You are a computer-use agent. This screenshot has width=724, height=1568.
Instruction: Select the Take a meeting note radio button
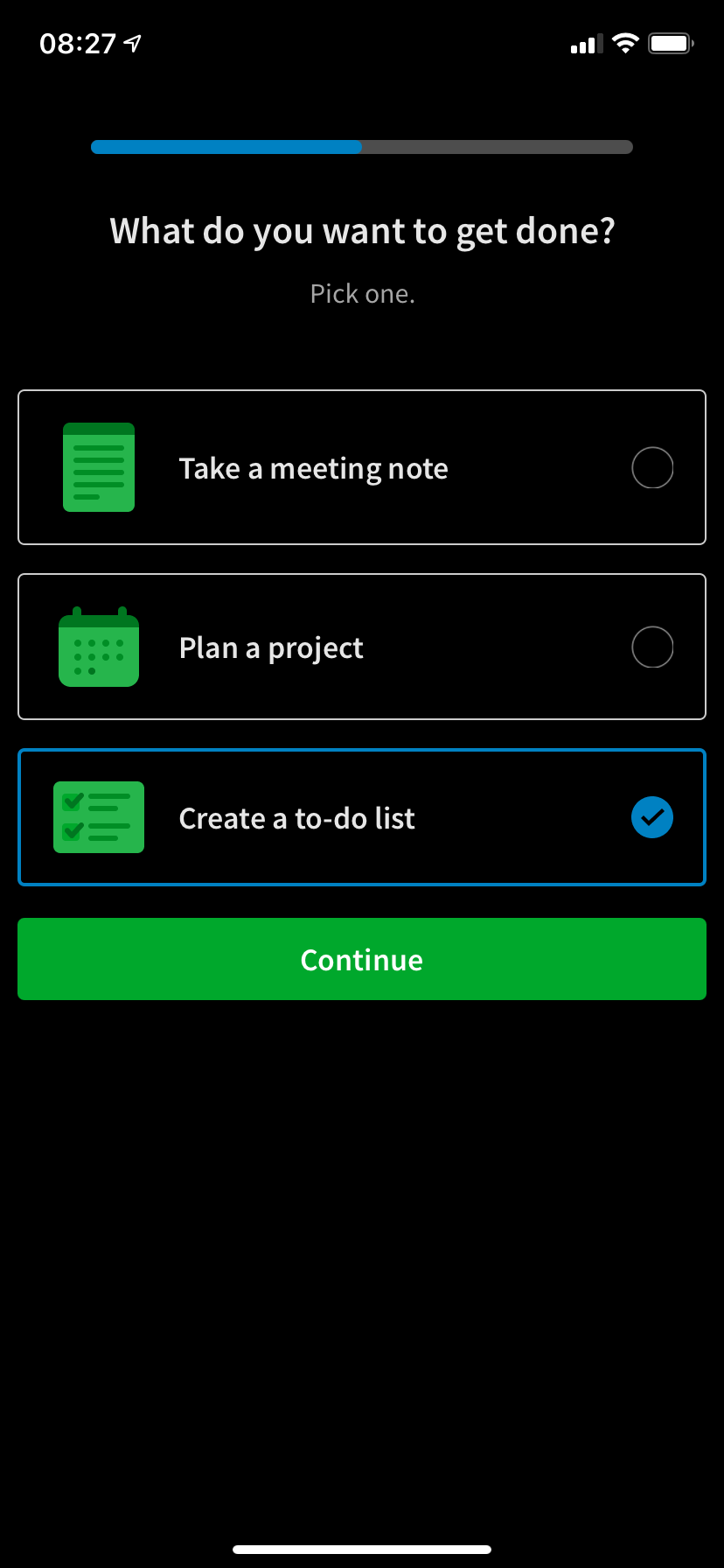coord(651,467)
